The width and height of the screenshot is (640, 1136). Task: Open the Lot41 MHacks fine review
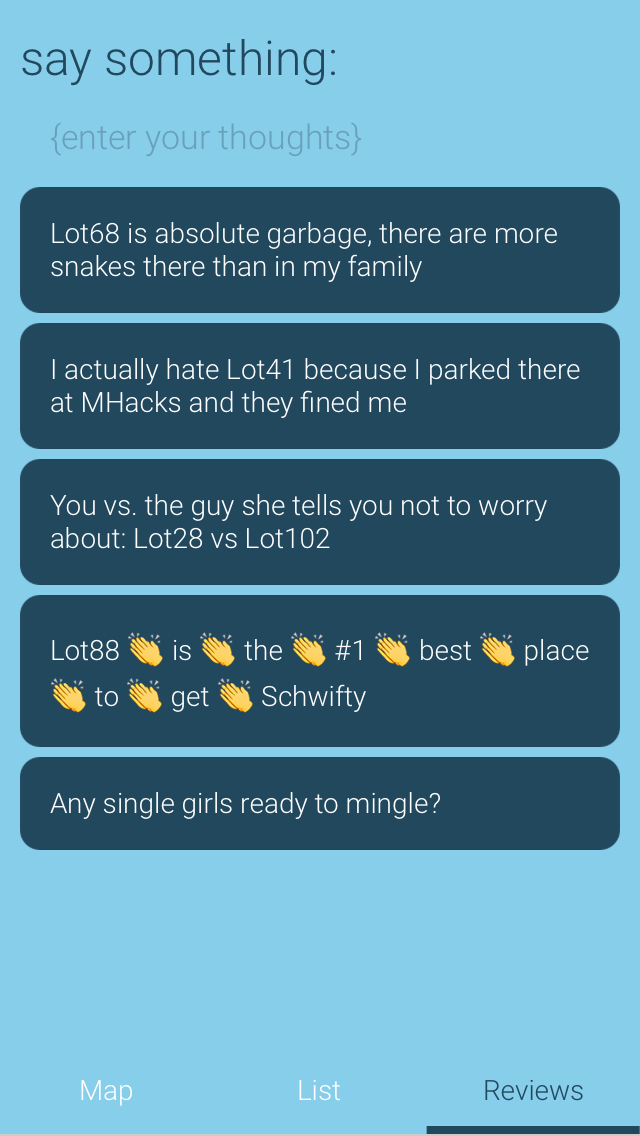pos(320,386)
